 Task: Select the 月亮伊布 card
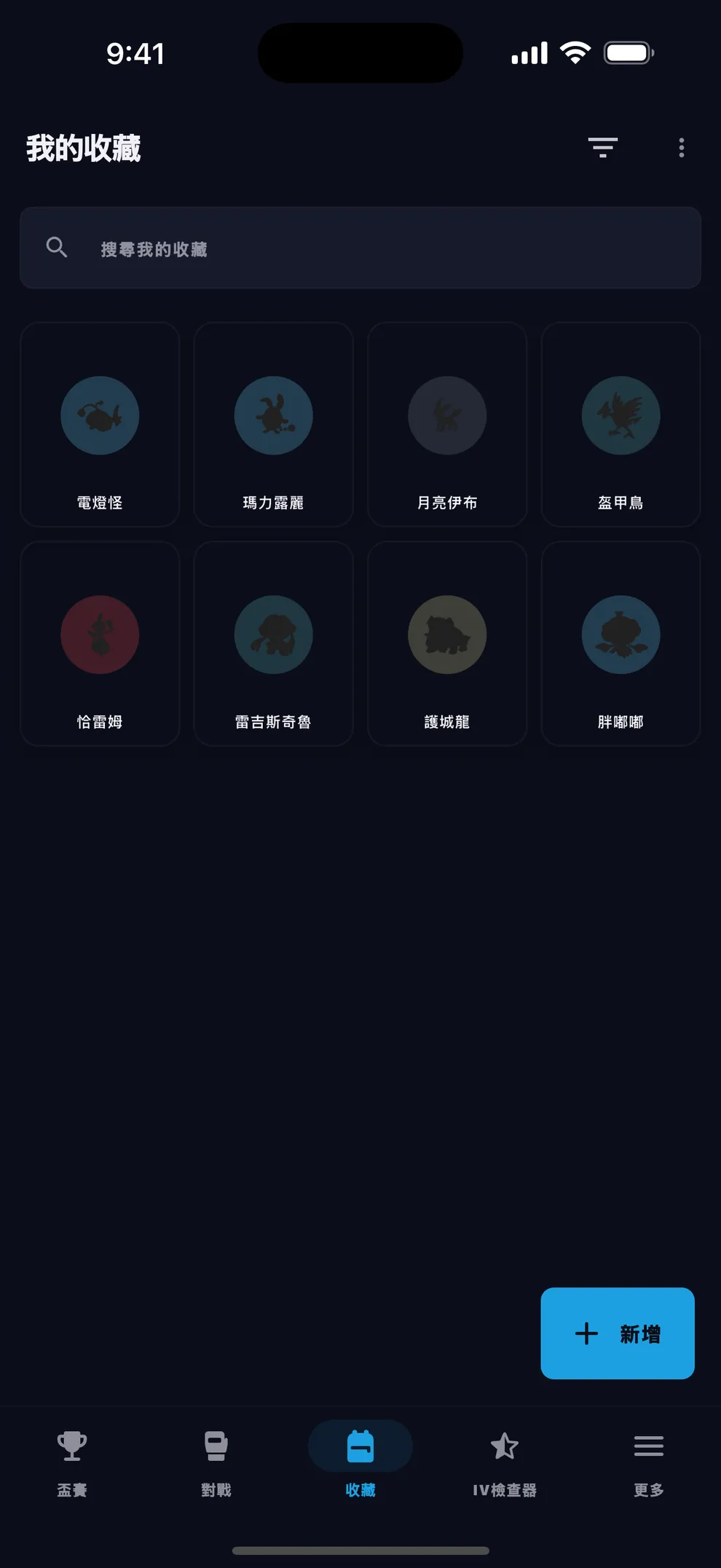[447, 425]
